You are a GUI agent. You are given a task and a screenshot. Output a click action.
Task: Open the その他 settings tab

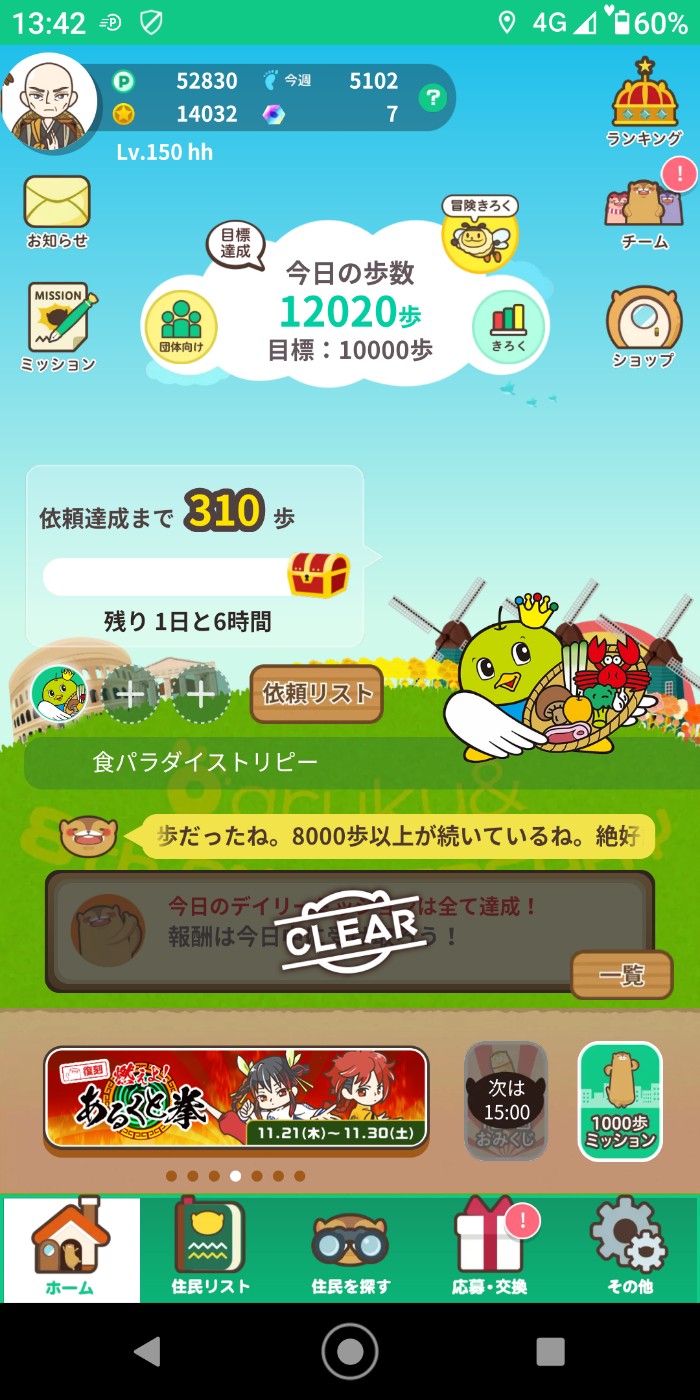pos(629,1249)
